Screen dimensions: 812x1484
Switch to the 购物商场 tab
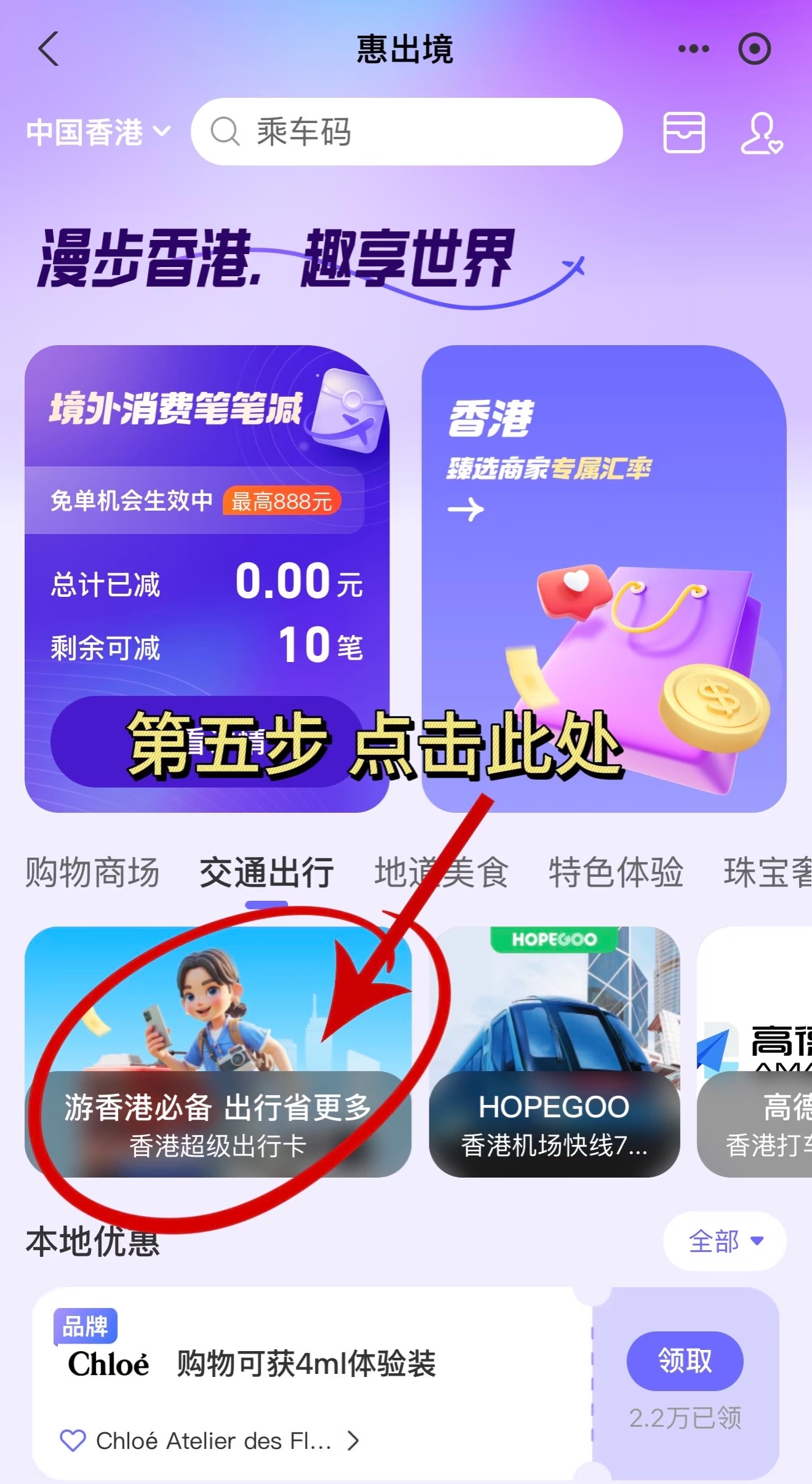(92, 872)
